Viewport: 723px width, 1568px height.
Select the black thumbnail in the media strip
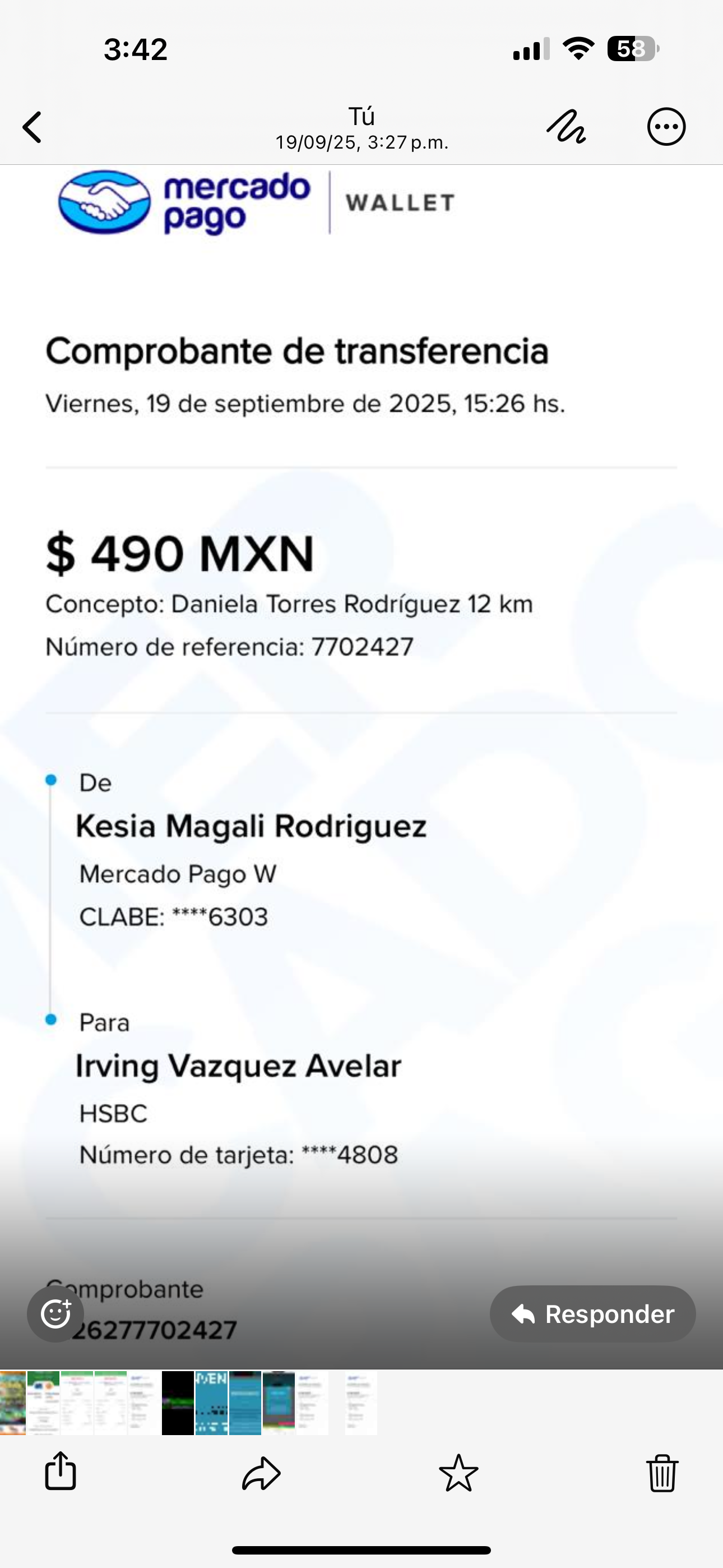click(178, 1403)
